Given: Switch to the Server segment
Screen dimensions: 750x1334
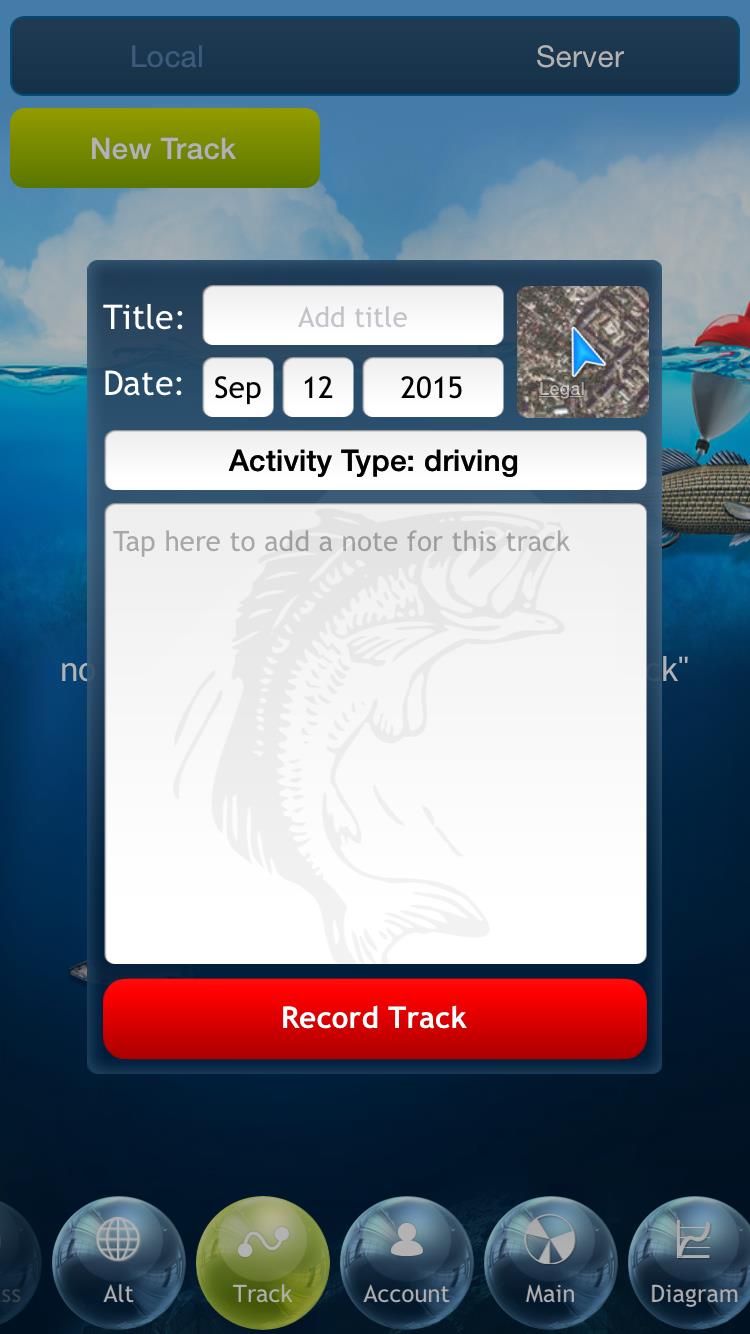Looking at the screenshot, I should click(x=580, y=57).
